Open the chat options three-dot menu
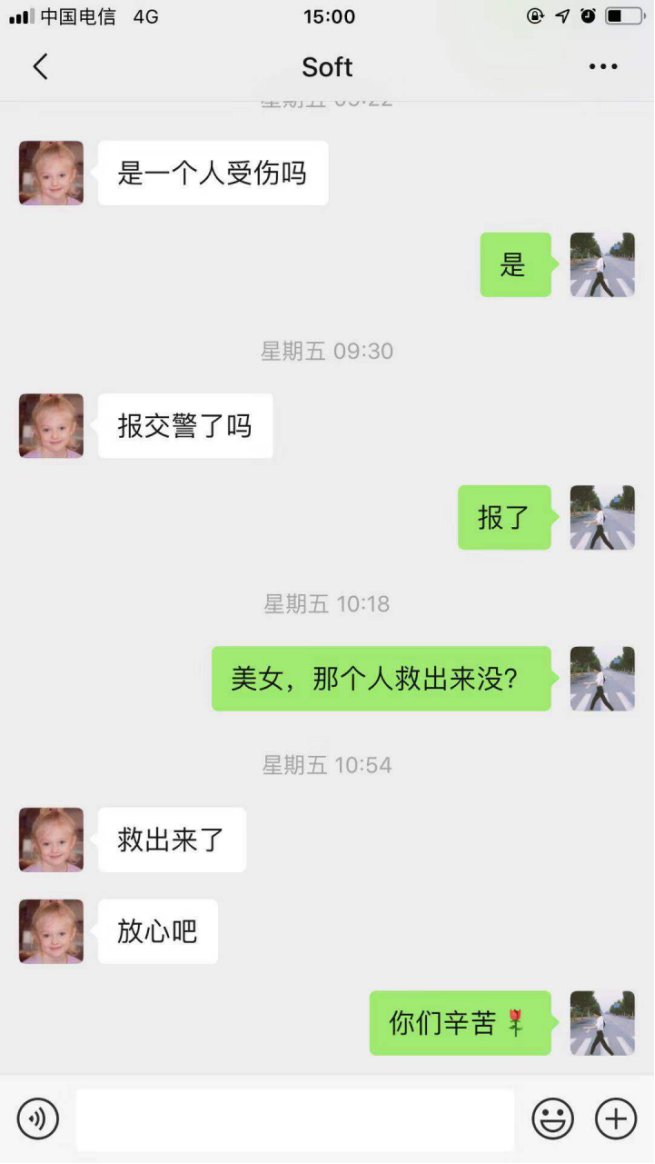This screenshot has height=1164, width=655. tap(603, 67)
